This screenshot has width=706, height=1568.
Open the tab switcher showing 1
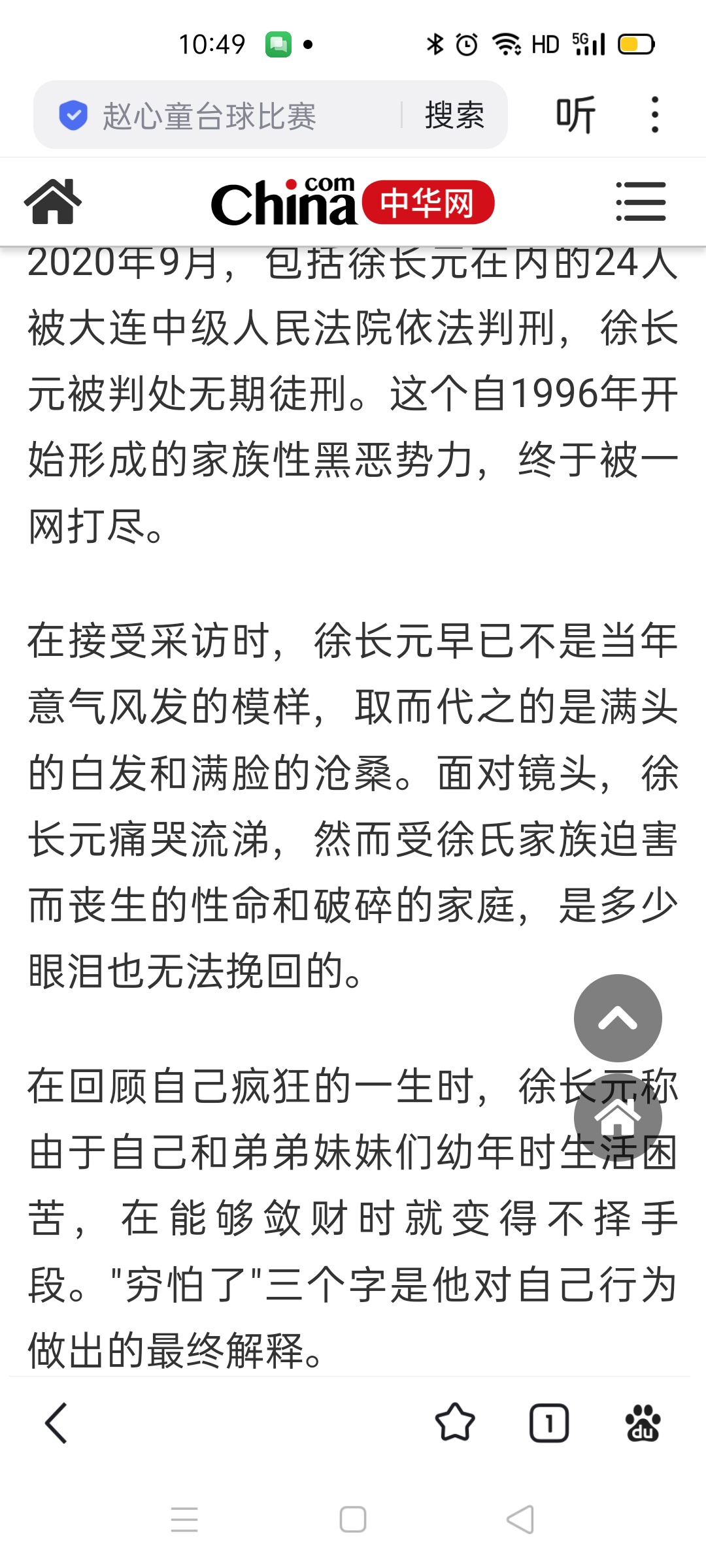[x=549, y=1423]
